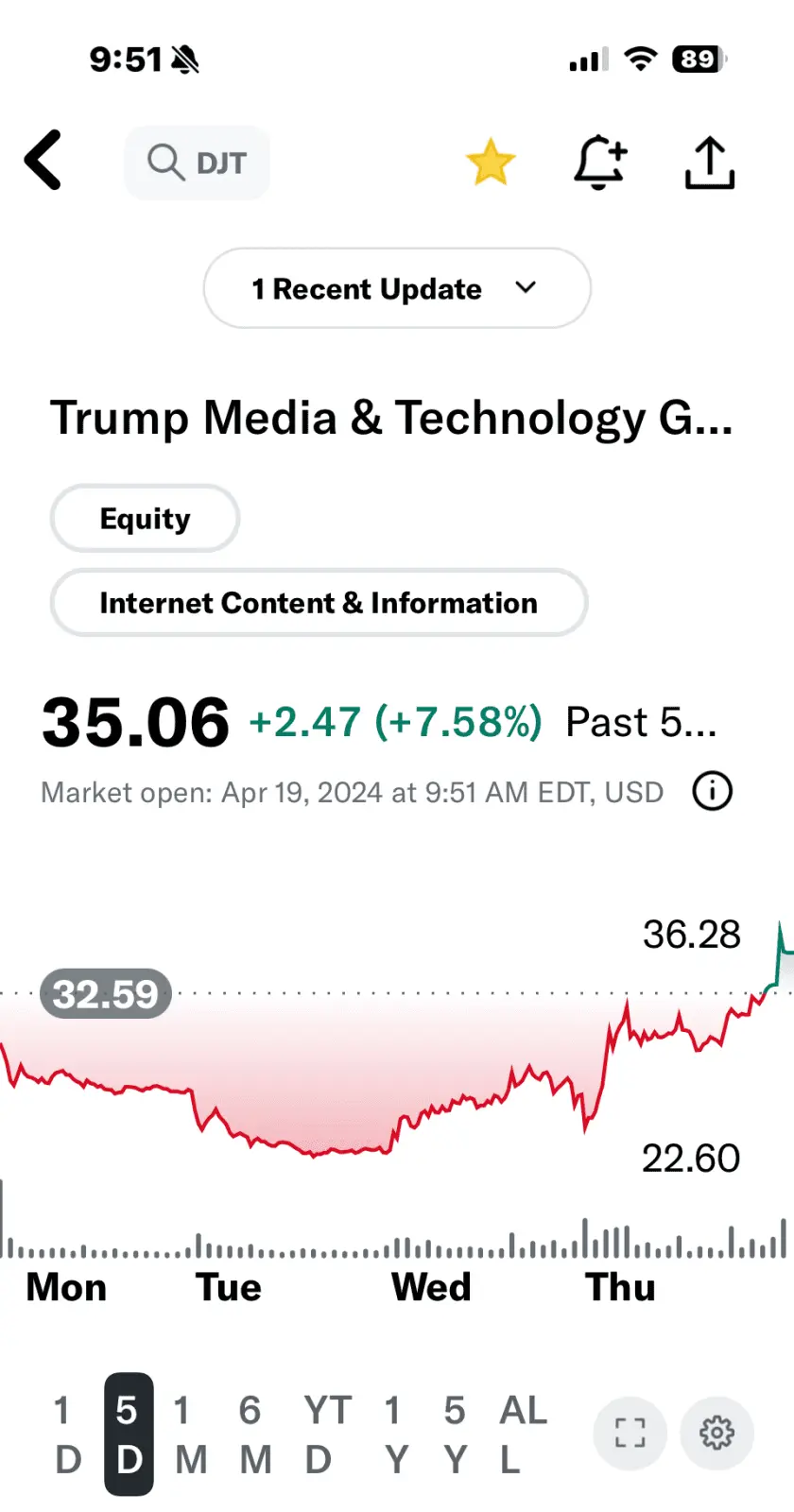Select the 1Y chart range
794x1512 pixels.
[x=395, y=1435]
